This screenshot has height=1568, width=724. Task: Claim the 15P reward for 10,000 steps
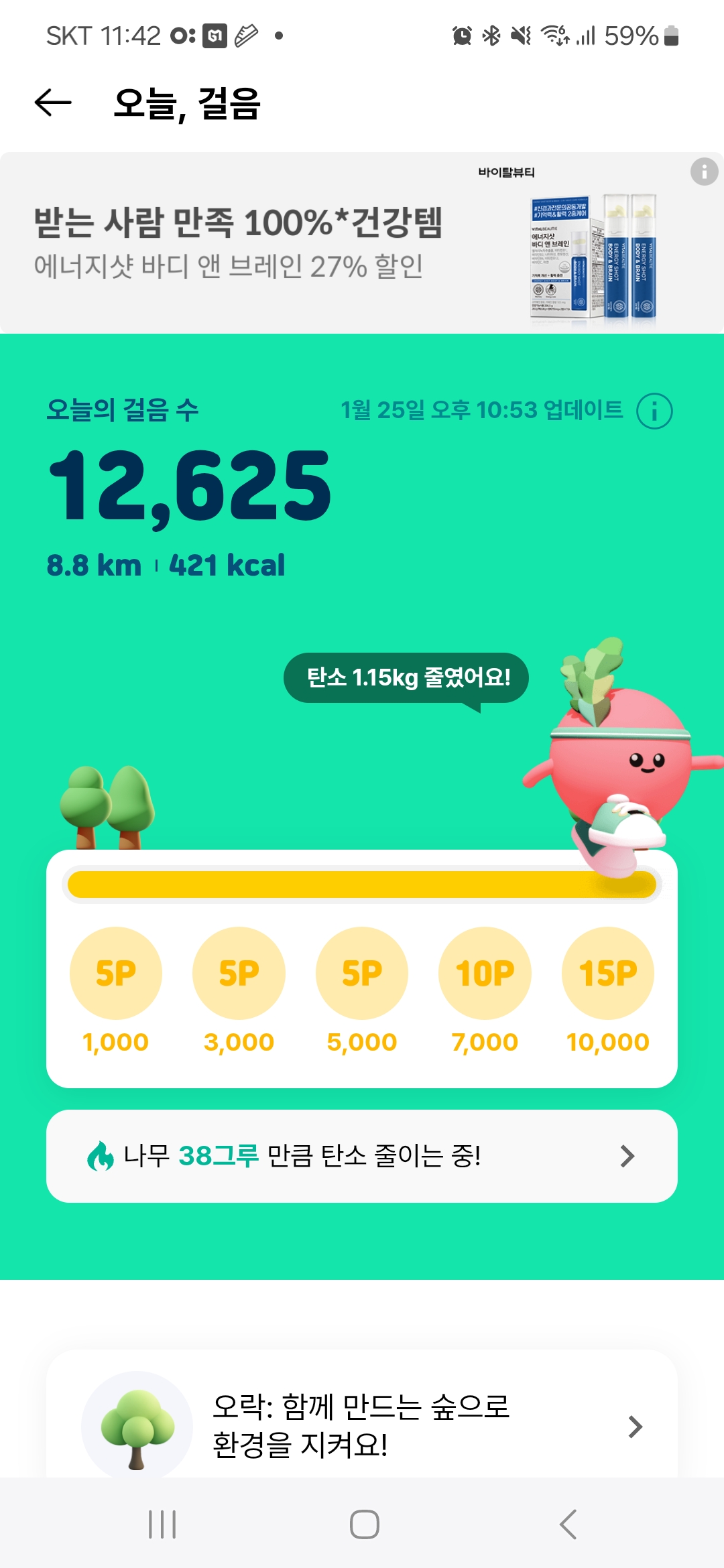pos(607,973)
